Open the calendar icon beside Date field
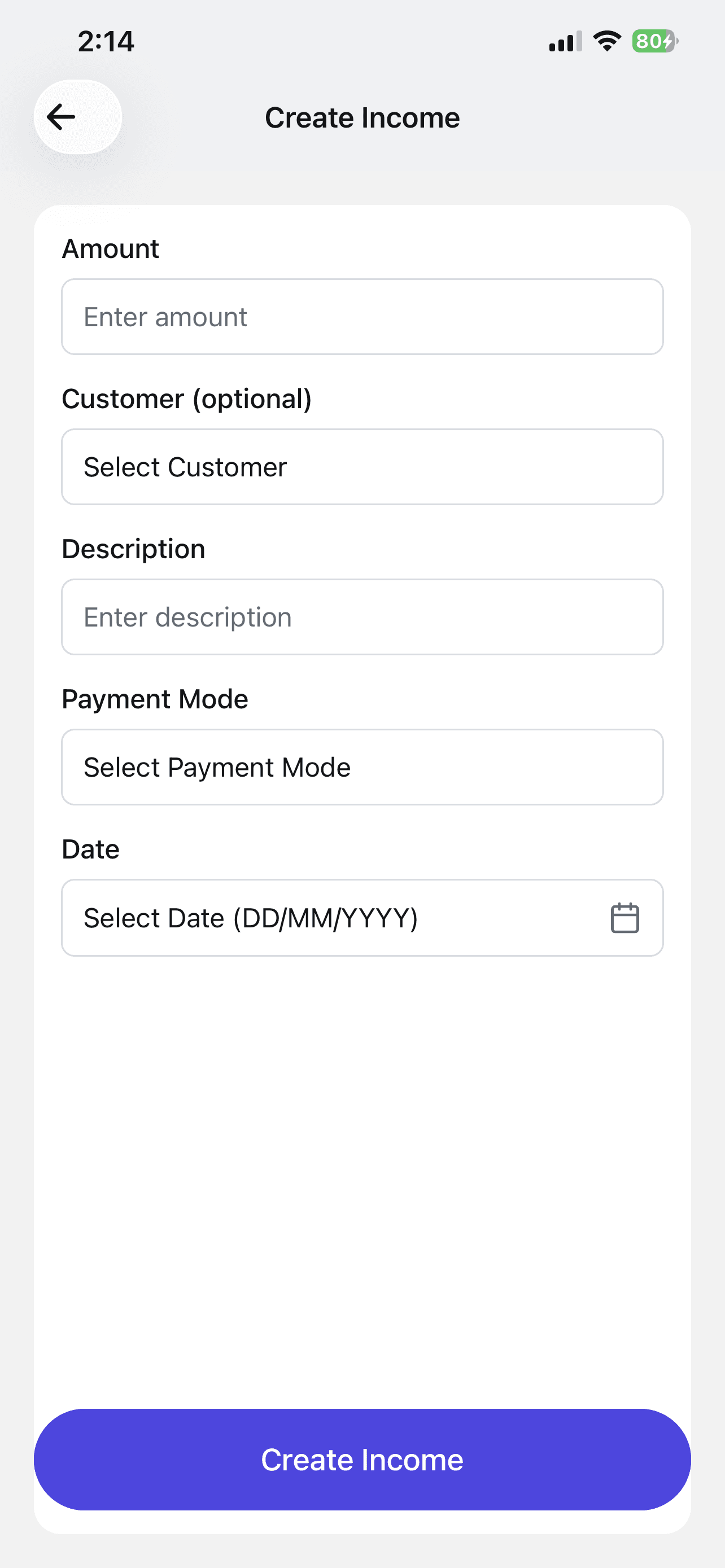 coord(624,917)
